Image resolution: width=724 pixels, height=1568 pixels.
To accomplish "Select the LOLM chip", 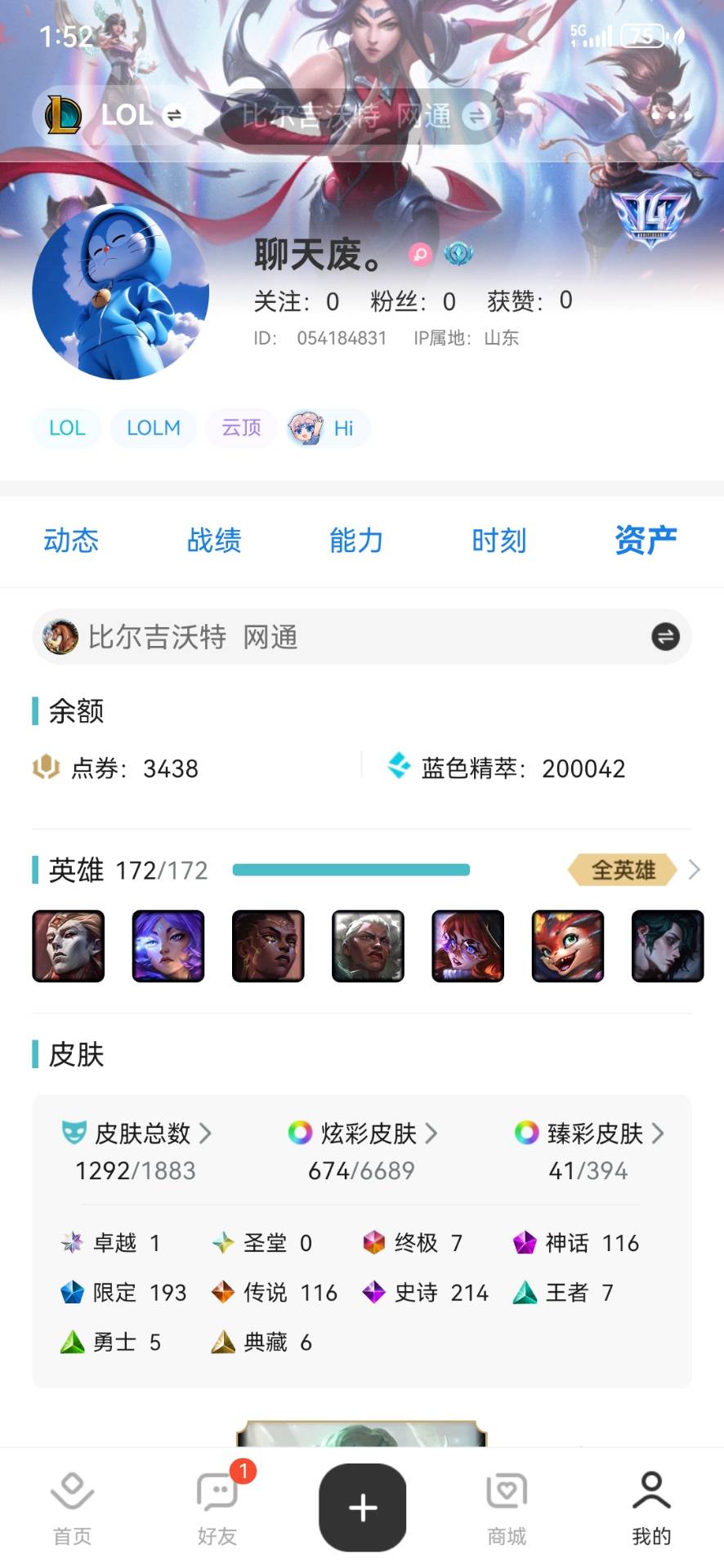I will [x=153, y=428].
